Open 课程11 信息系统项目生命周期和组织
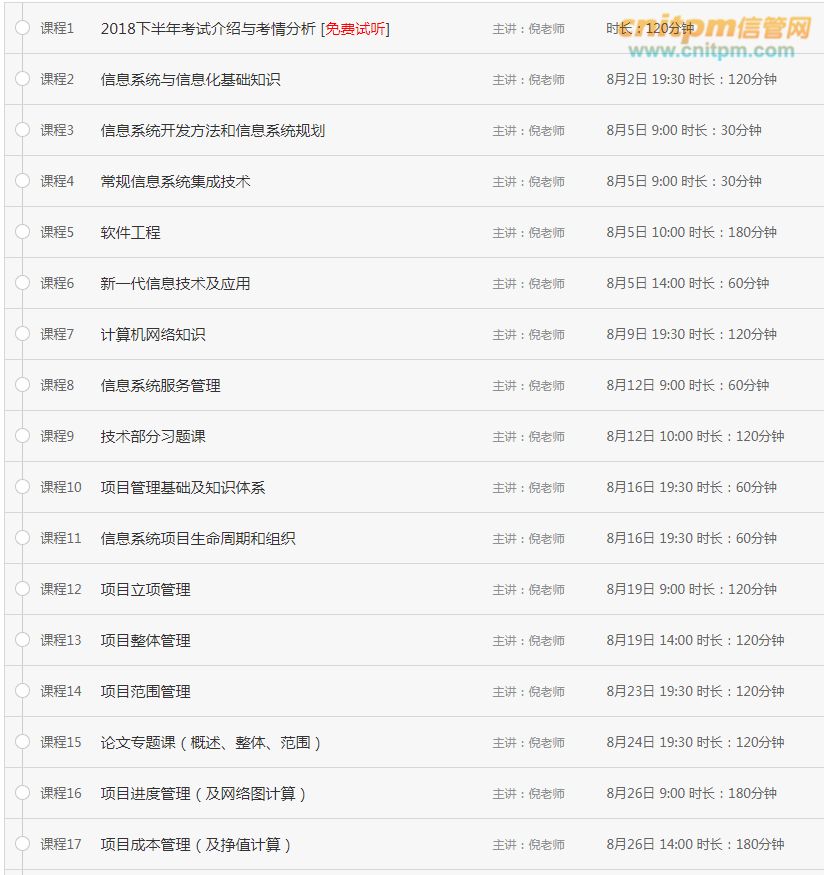This screenshot has width=824, height=875. click(198, 539)
